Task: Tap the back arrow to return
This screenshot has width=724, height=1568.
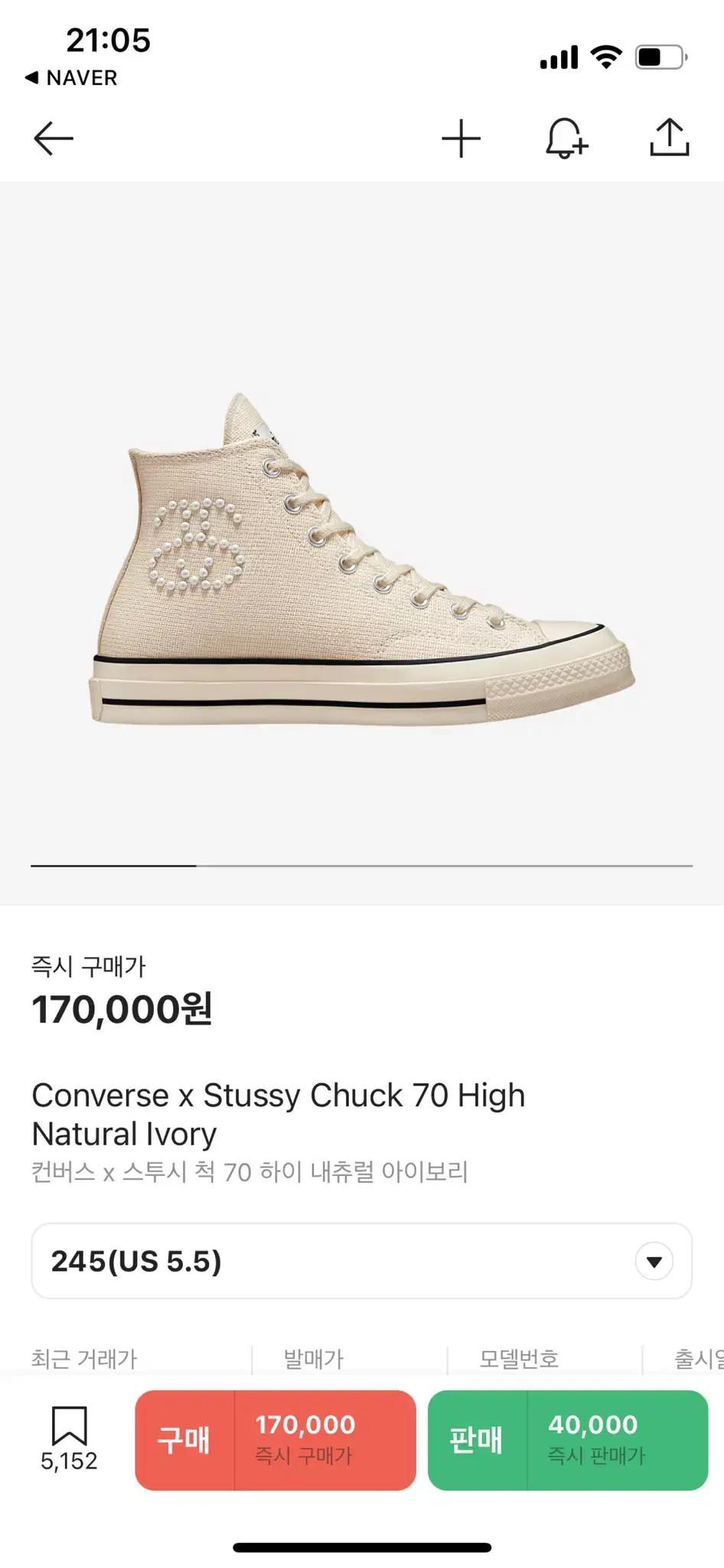Action: click(51, 139)
